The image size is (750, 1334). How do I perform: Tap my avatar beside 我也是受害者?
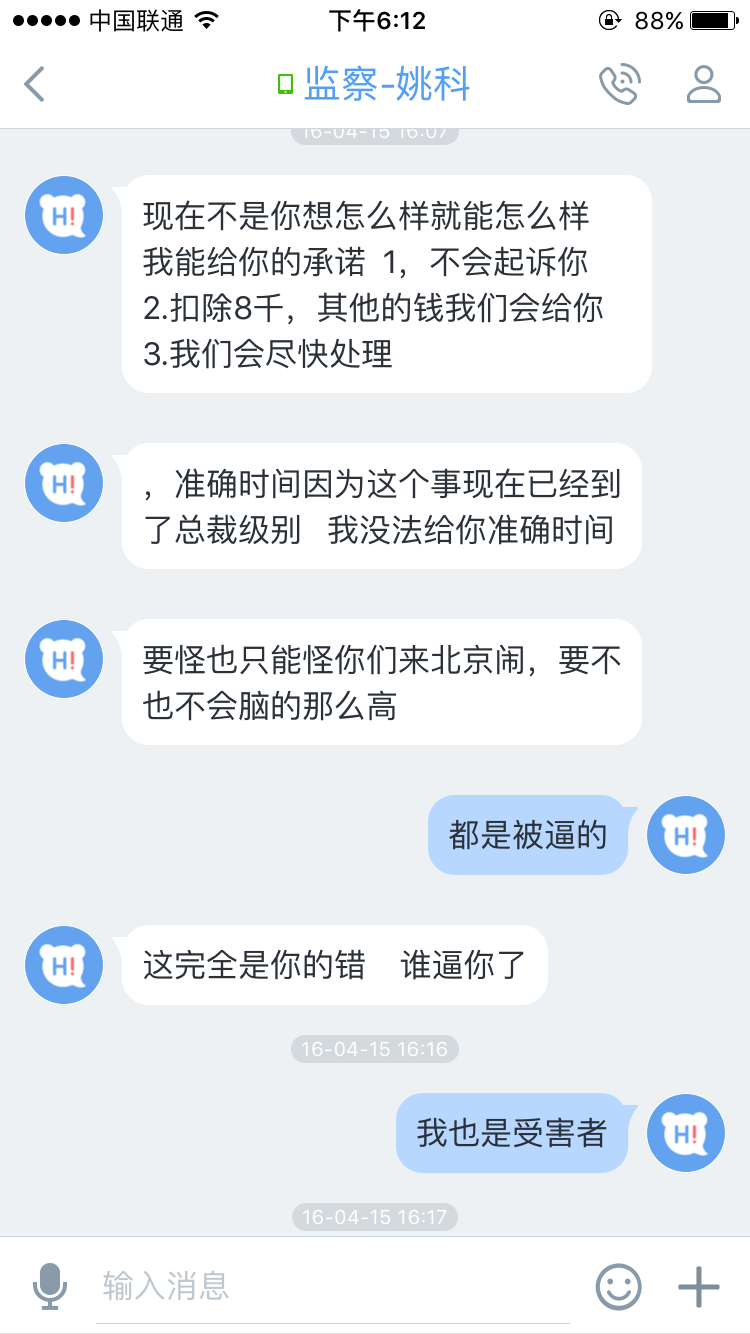(x=686, y=1133)
